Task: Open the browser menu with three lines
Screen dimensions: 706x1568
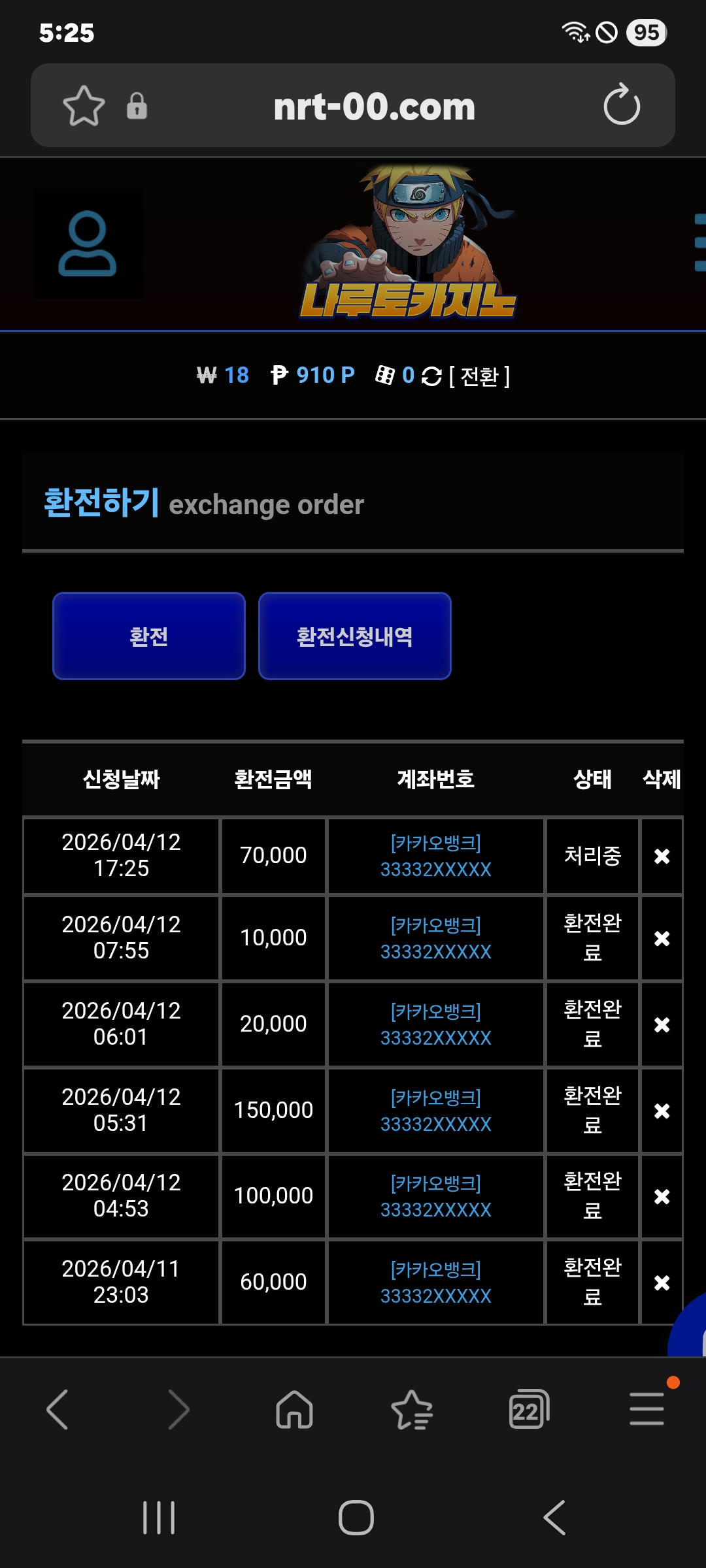Action: 647,1409
